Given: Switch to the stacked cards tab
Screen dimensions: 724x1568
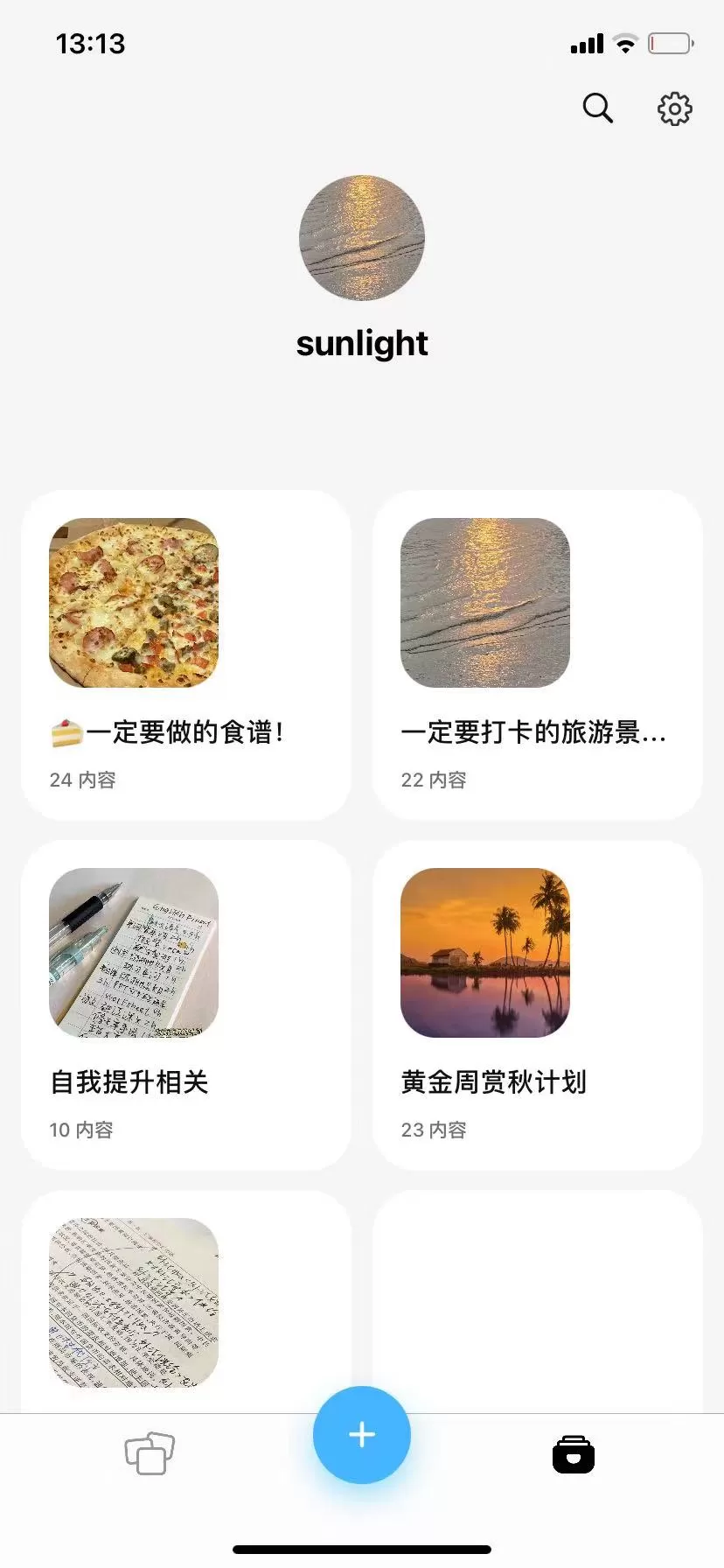Looking at the screenshot, I should point(150,1453).
